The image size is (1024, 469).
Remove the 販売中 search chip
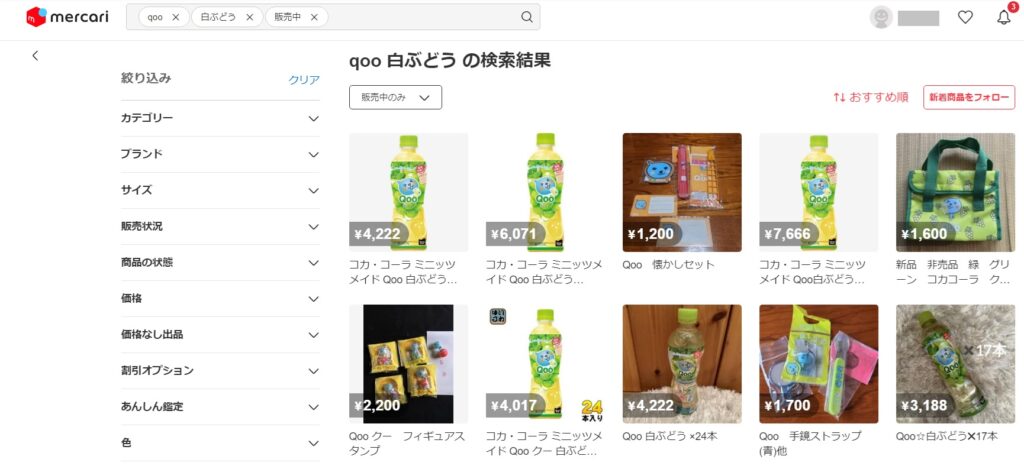(314, 17)
